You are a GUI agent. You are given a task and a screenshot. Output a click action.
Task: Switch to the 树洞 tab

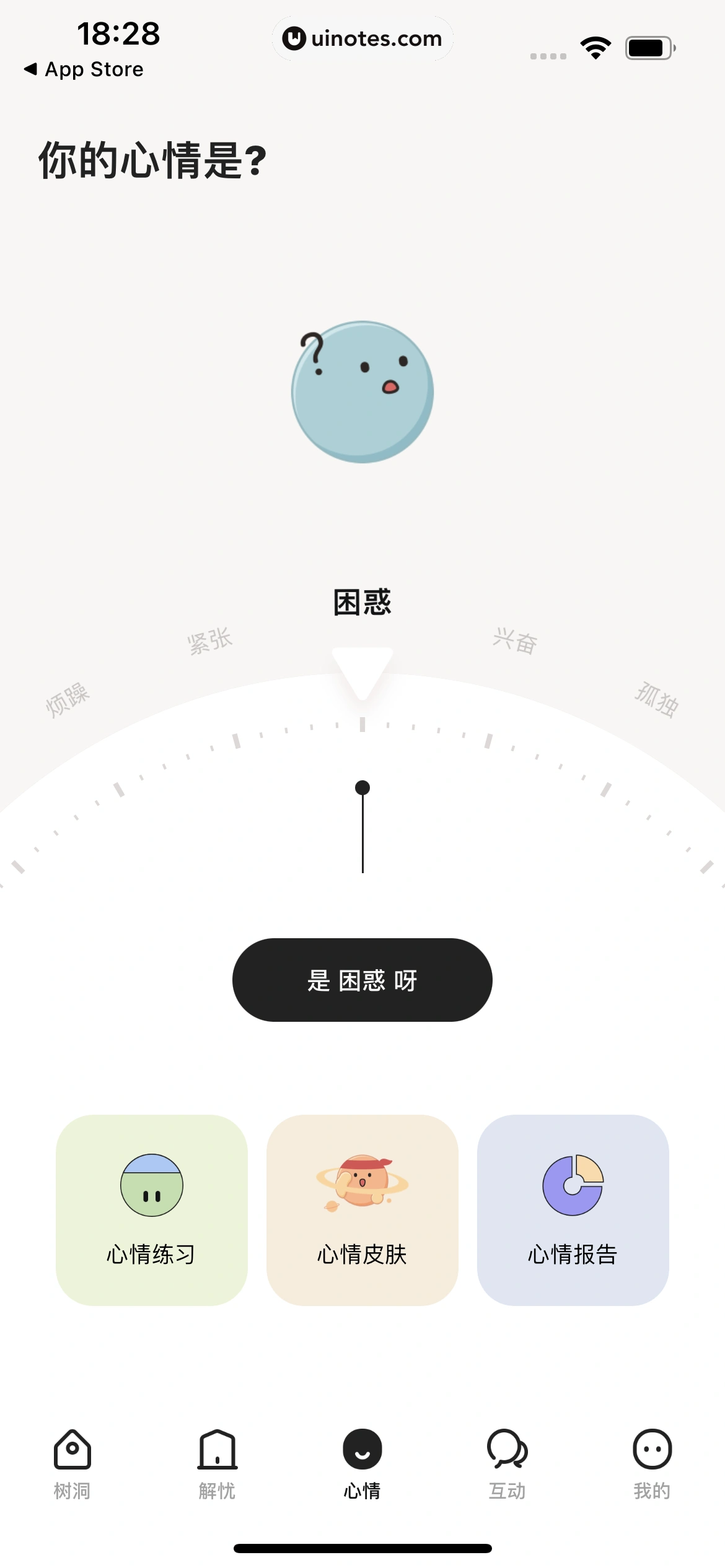[72, 1464]
